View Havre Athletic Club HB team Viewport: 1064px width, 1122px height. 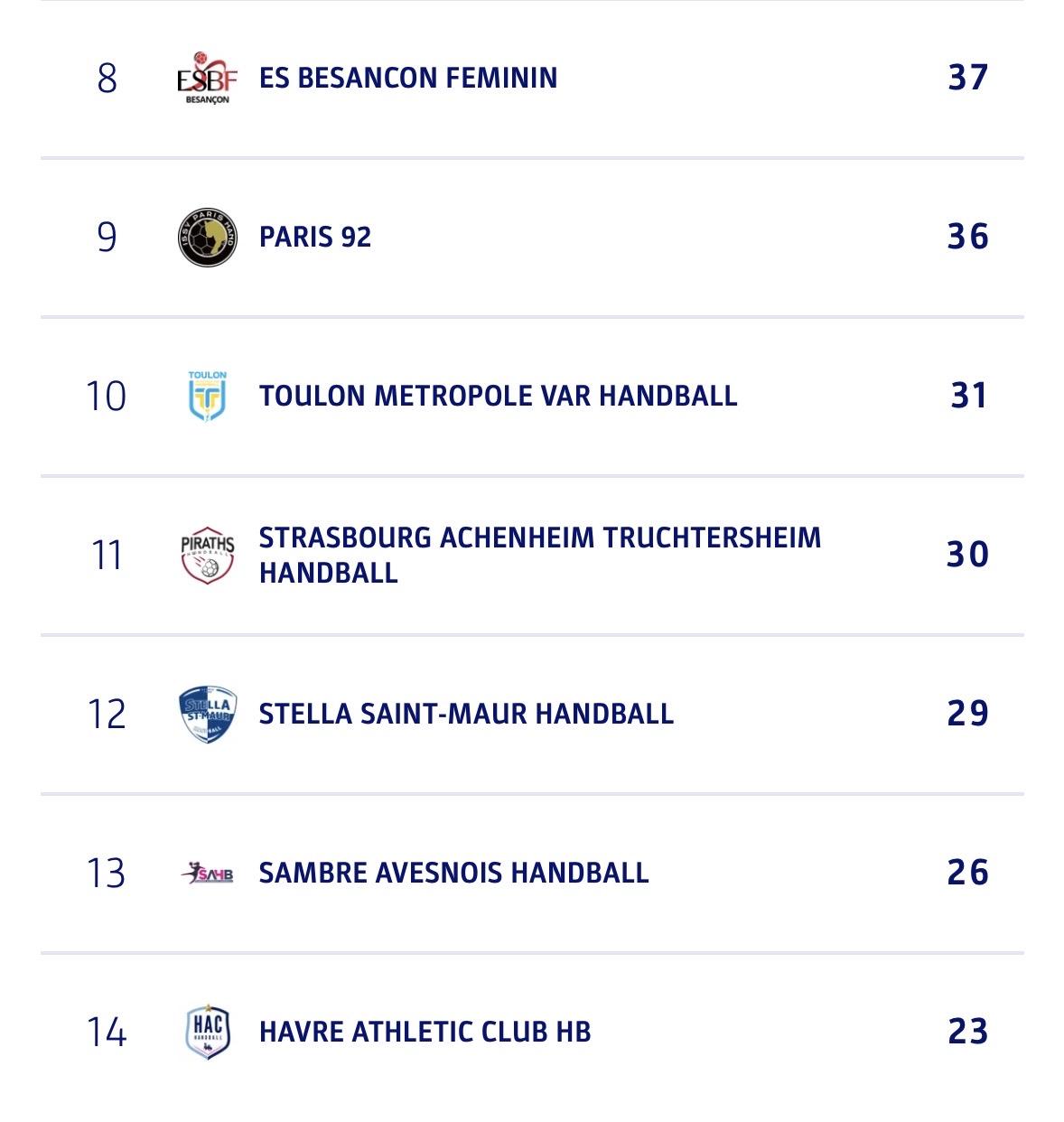tap(425, 1032)
